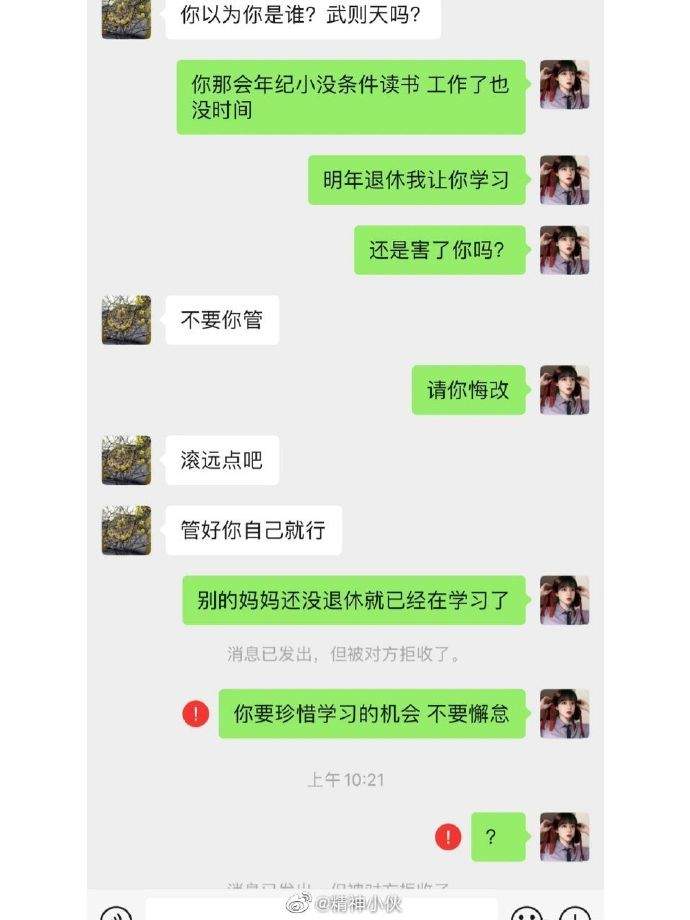View my profile avatar beside "请你悔改"
This screenshot has height=920, width=690.
564,390
